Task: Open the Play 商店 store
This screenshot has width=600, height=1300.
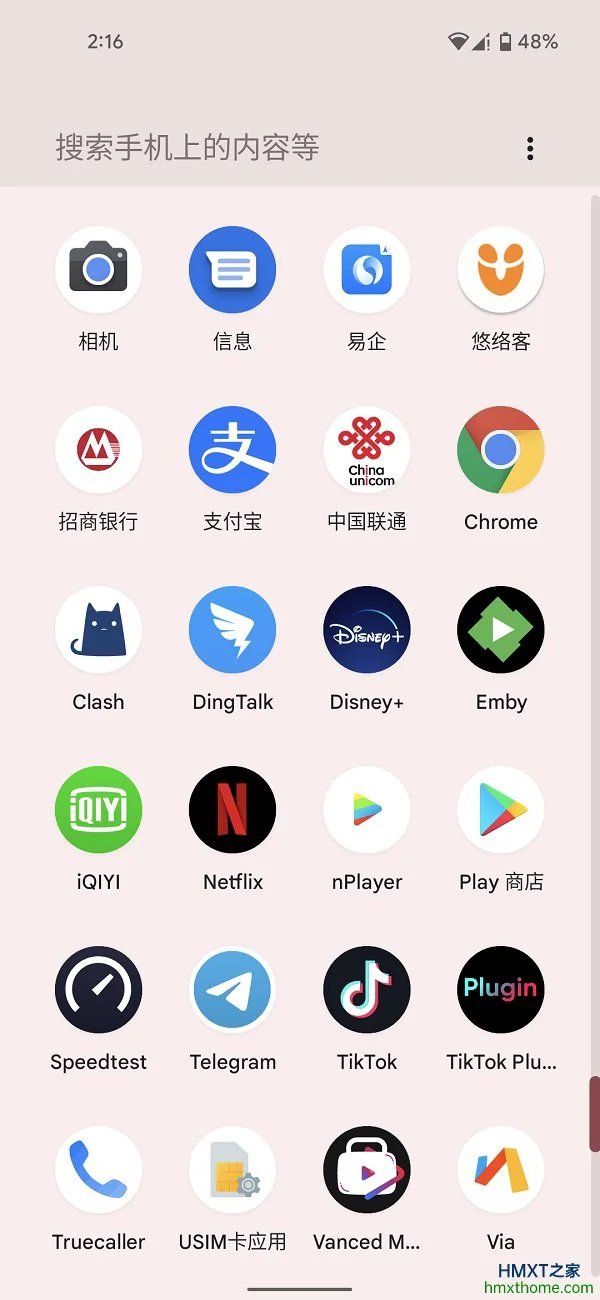Action: coord(501,810)
